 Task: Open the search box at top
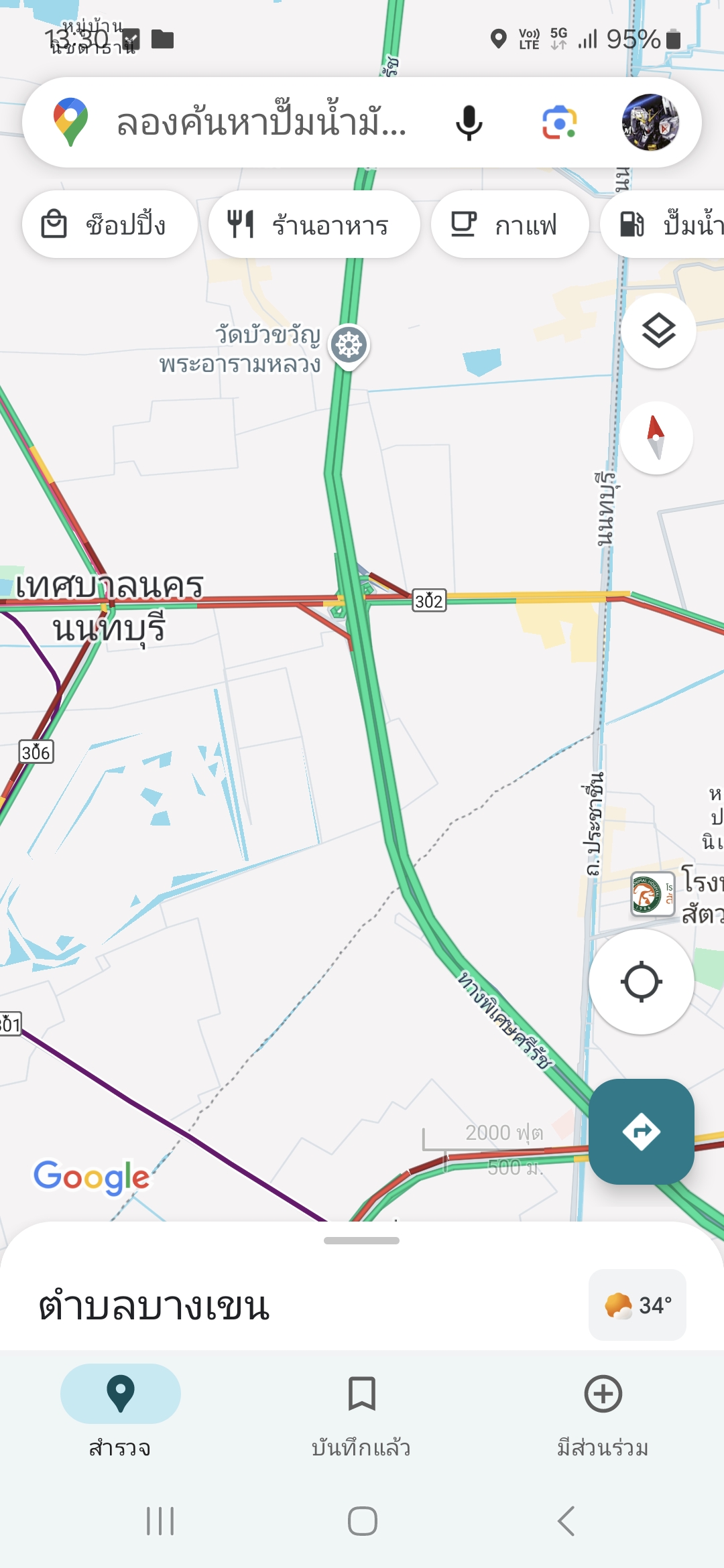click(x=261, y=123)
